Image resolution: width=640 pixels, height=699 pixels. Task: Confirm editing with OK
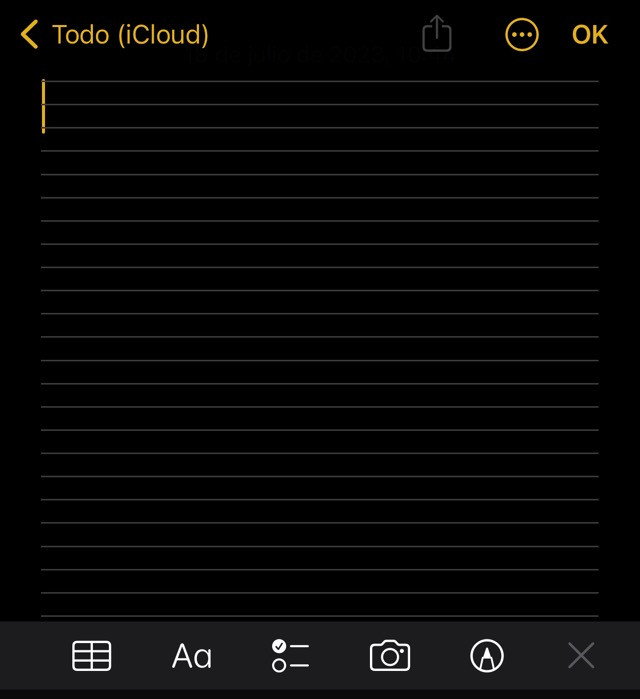pos(589,35)
